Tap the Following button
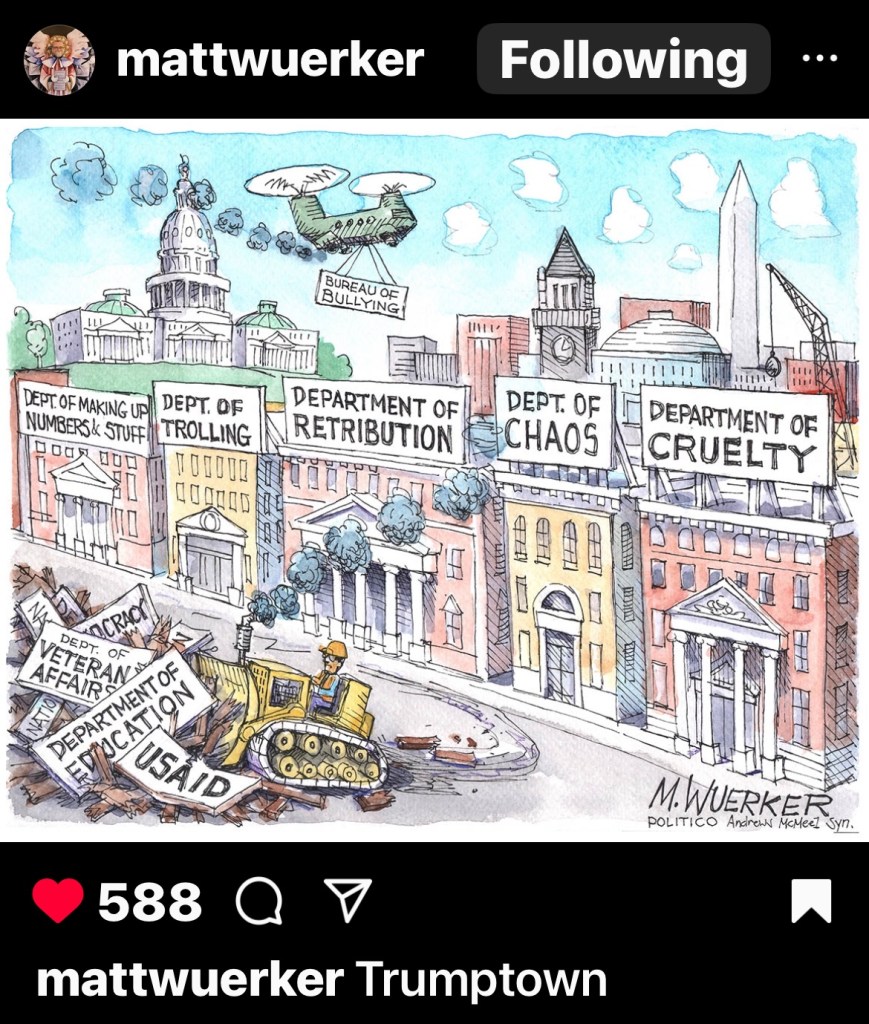Image resolution: width=869 pixels, height=1024 pixels. click(623, 60)
